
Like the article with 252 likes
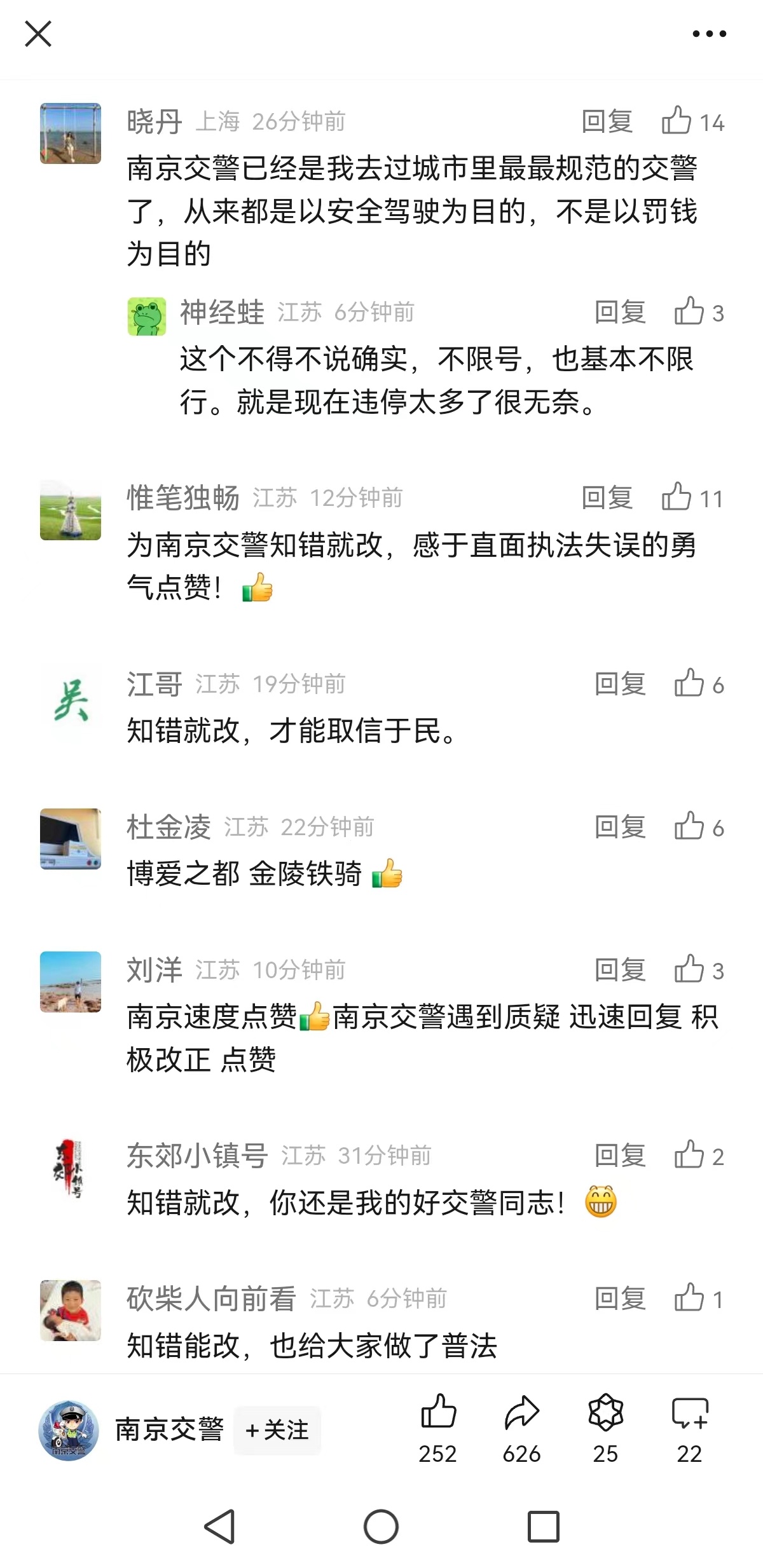pos(438,1412)
